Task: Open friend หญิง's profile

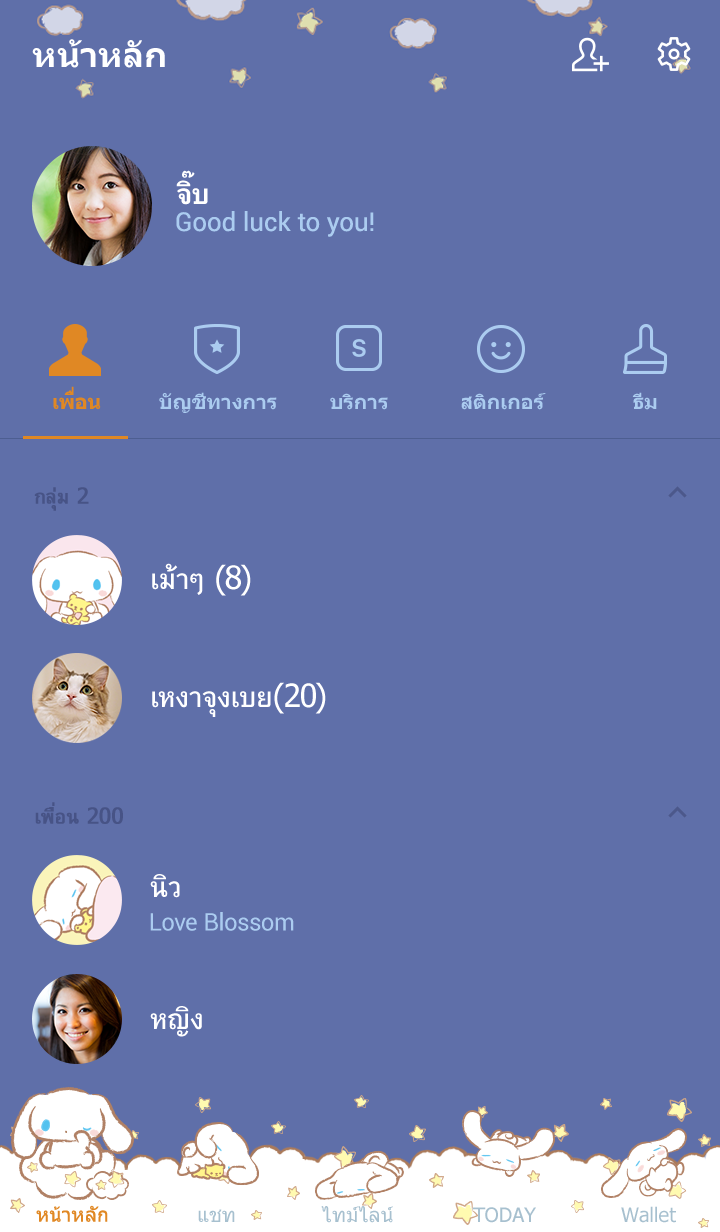Action: tap(176, 1019)
